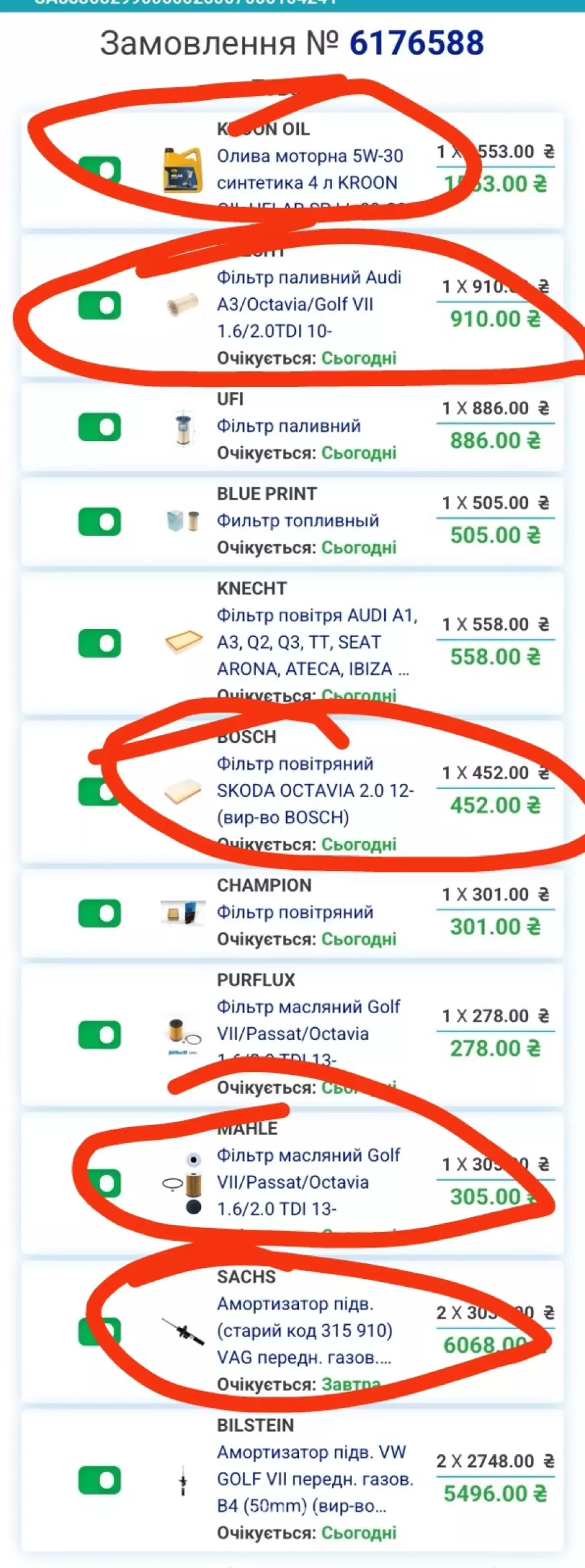Toggle off the UFI fuel filter item
The image size is (585, 1568).
pyautogui.click(x=99, y=427)
